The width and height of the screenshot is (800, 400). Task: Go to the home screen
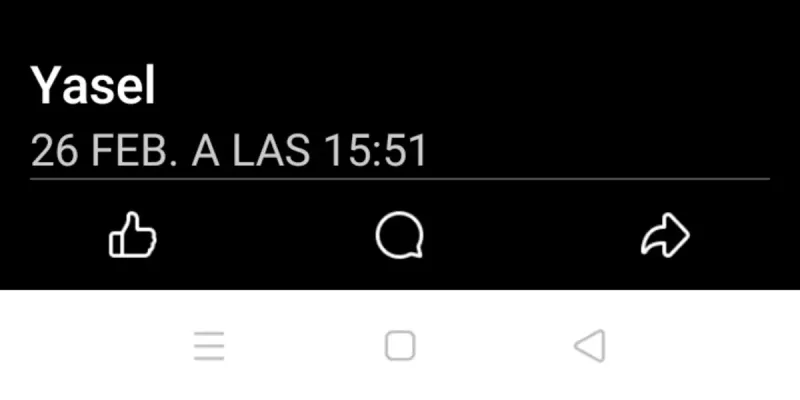tap(400, 346)
